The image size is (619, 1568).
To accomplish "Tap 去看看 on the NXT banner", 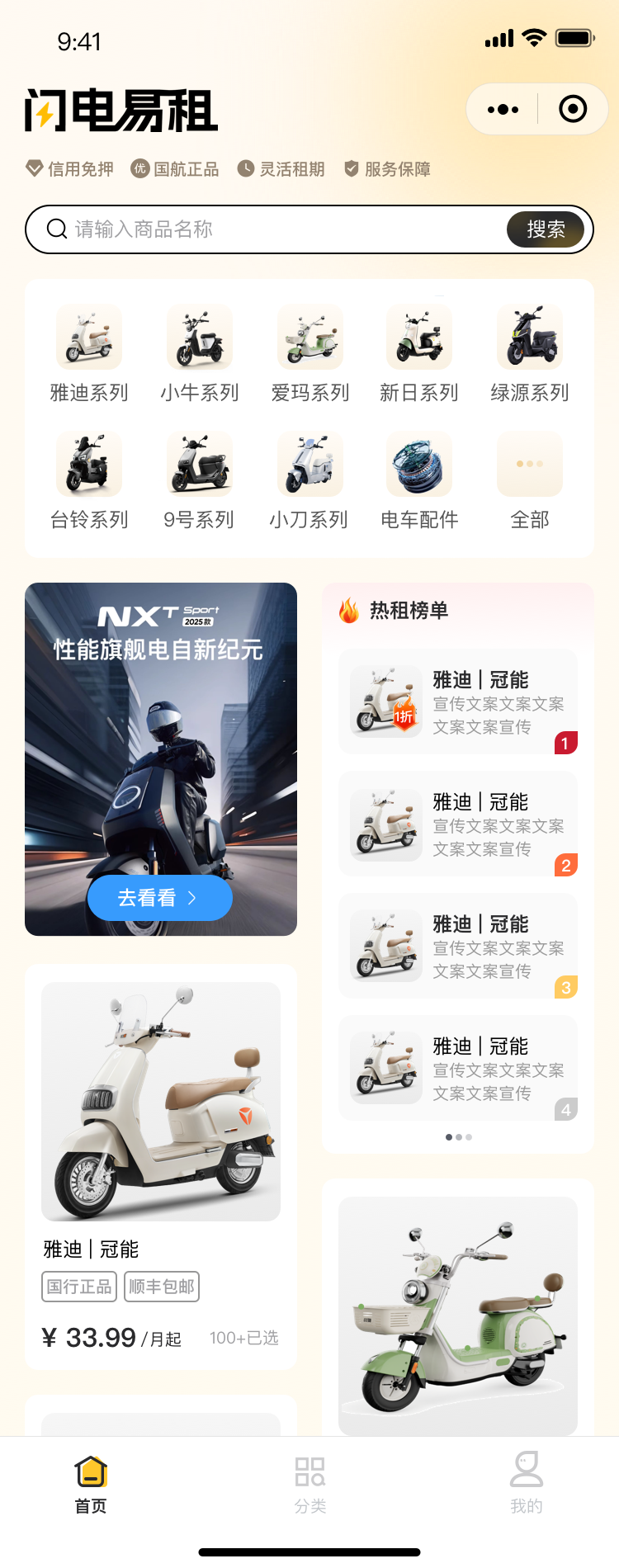I will [x=160, y=898].
